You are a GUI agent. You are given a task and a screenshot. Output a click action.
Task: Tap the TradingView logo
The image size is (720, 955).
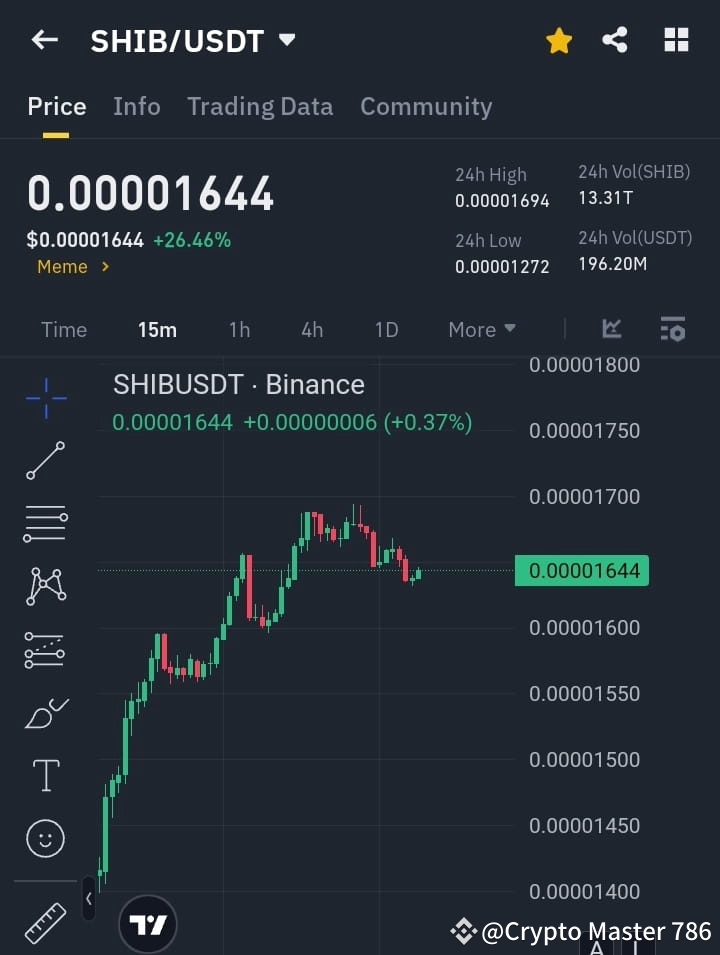[x=148, y=923]
